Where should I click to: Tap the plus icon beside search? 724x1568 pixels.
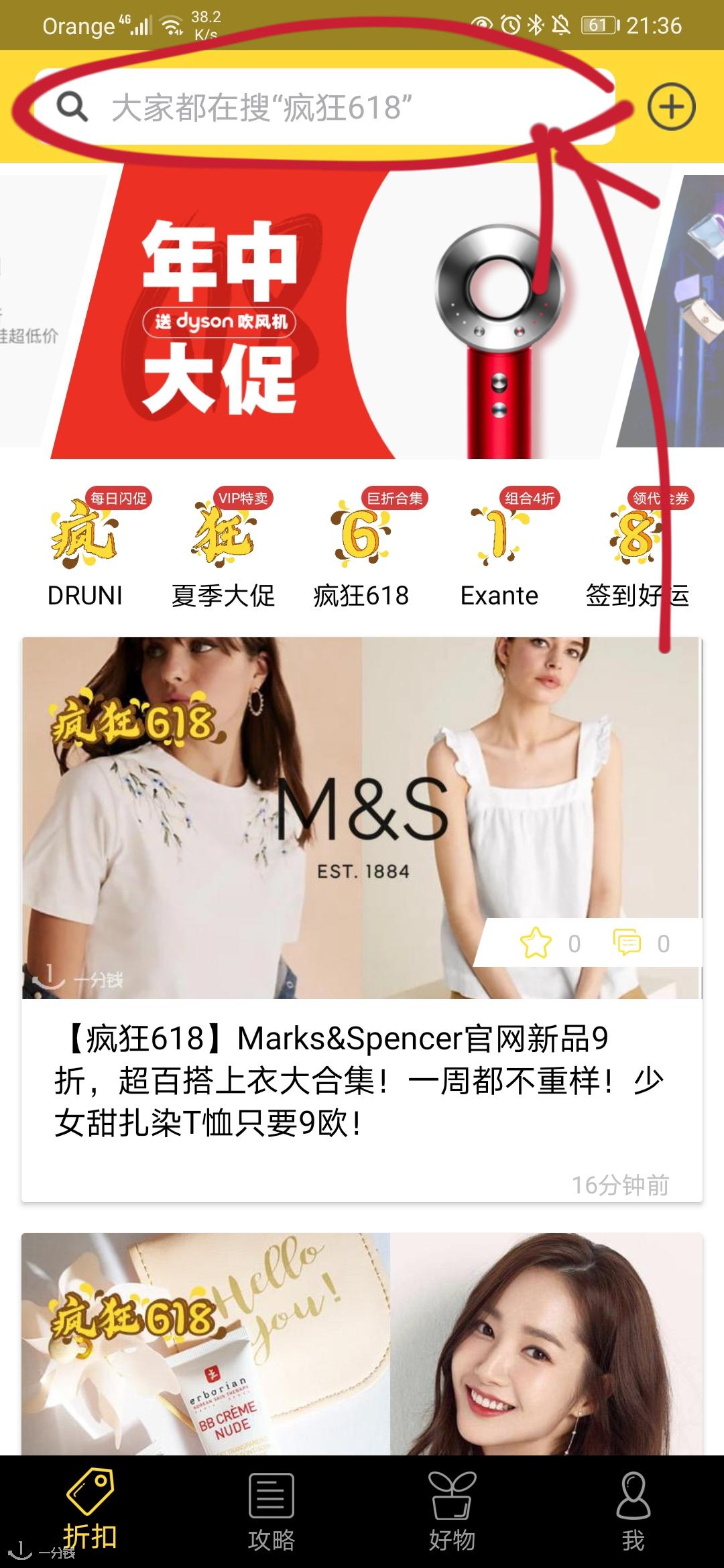(671, 107)
